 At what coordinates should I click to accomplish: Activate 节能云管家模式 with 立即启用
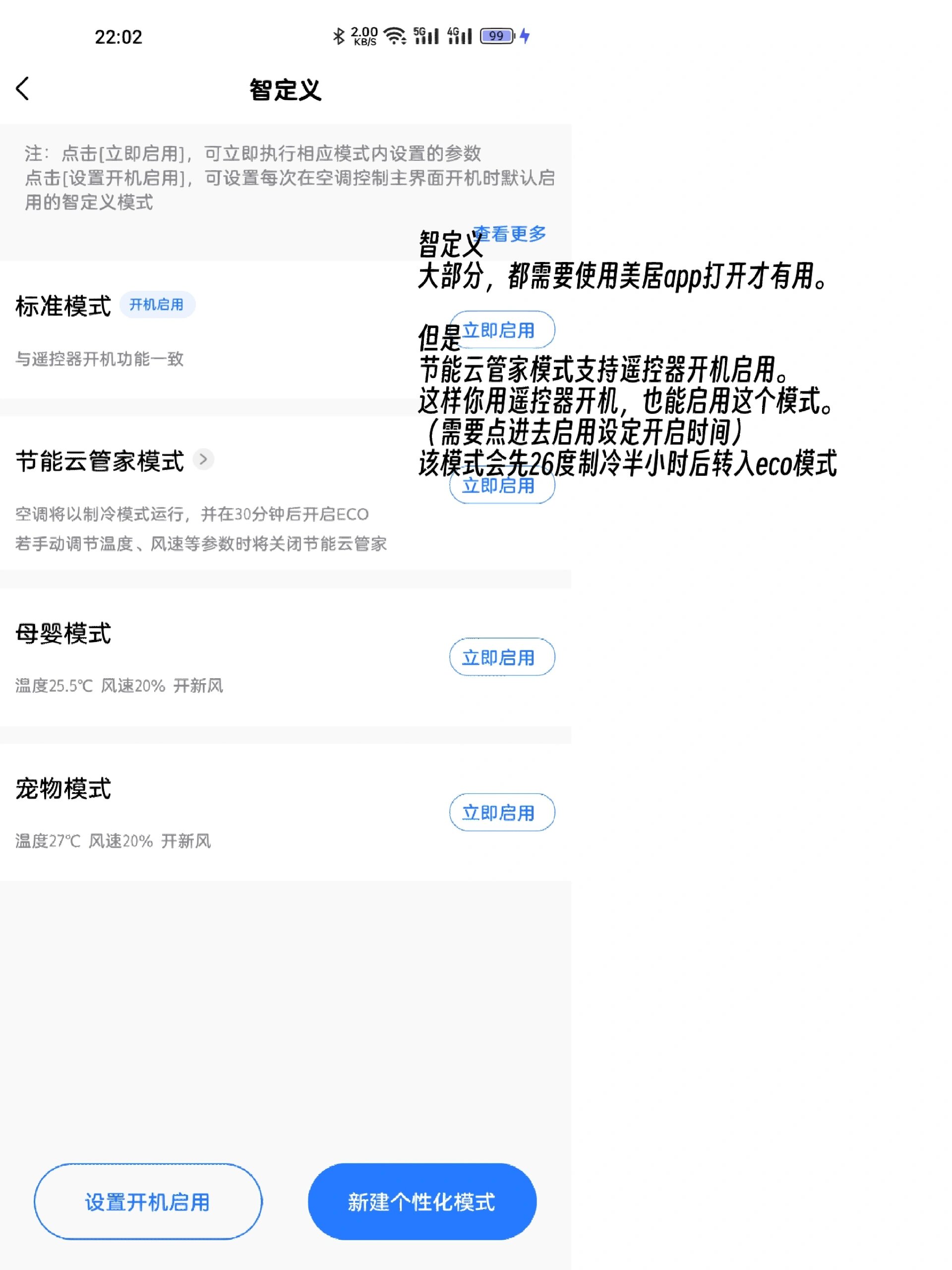point(502,487)
